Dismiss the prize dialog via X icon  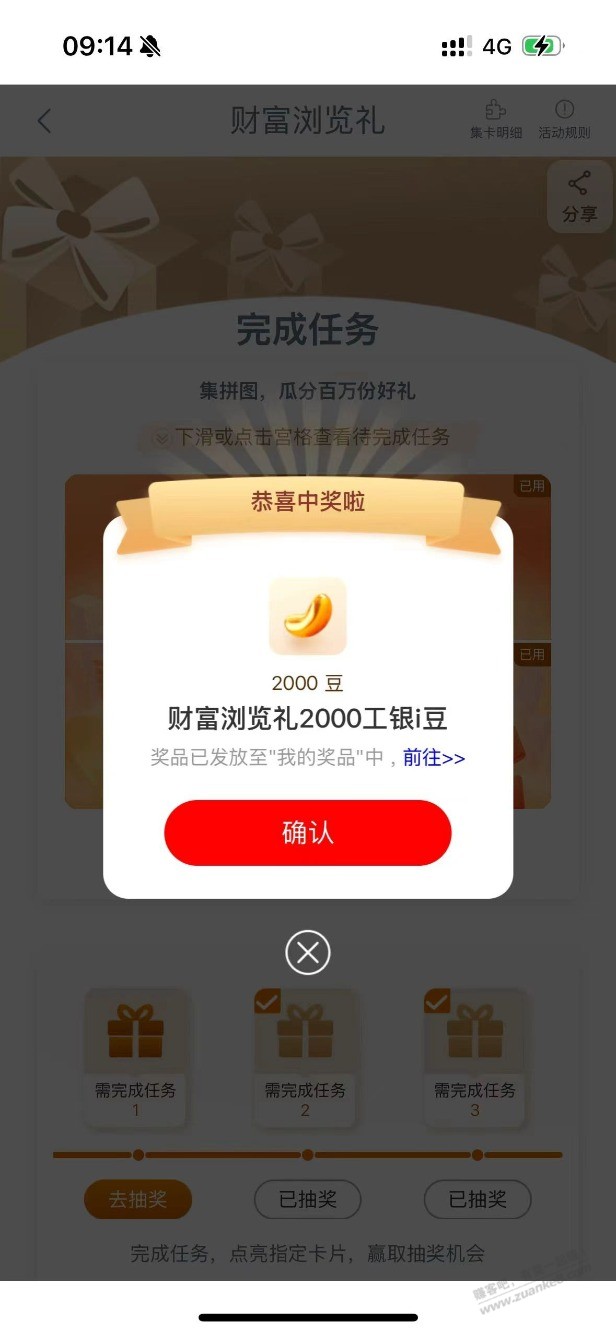pos(308,952)
